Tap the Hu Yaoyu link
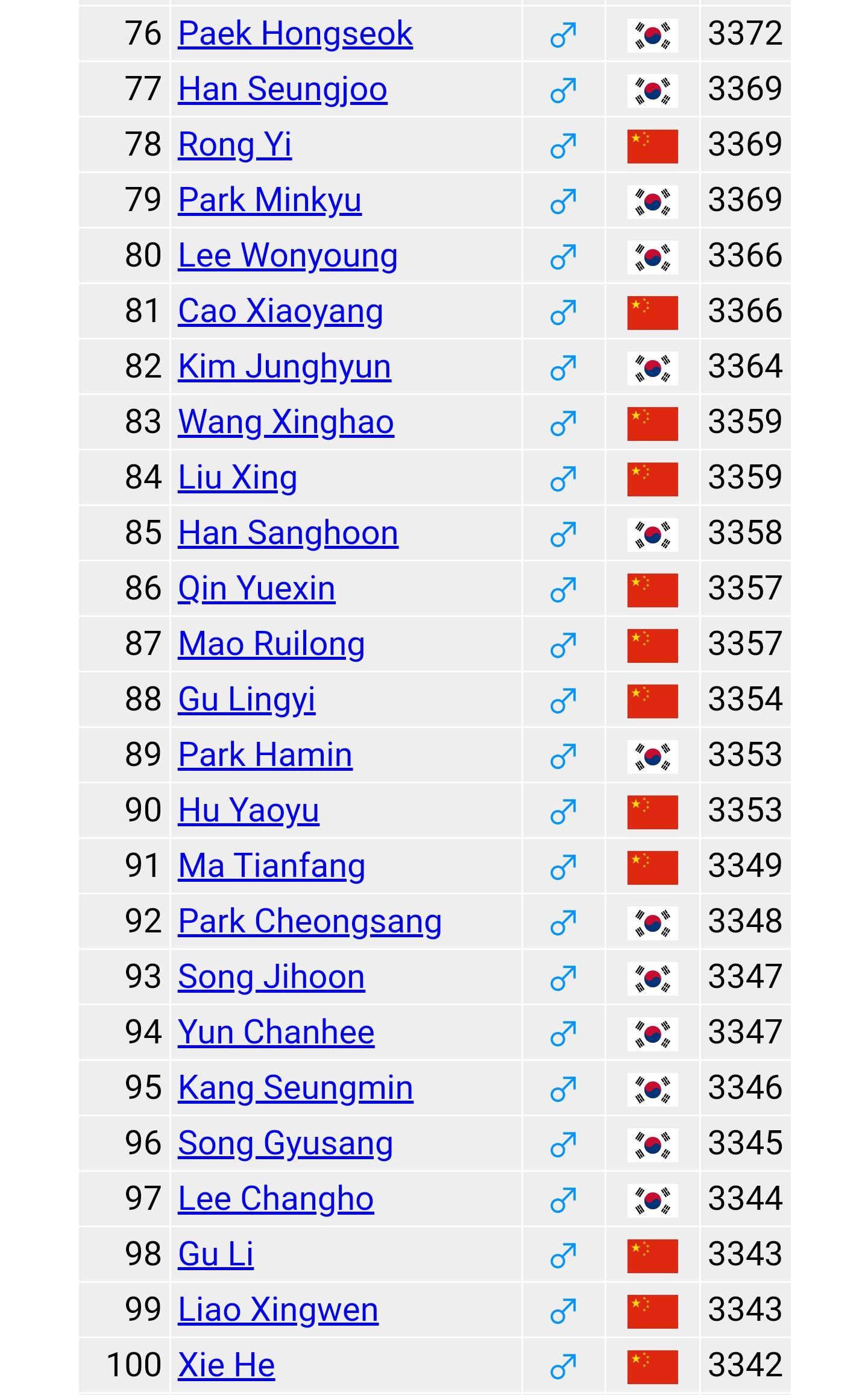868x1395 pixels. (x=248, y=811)
